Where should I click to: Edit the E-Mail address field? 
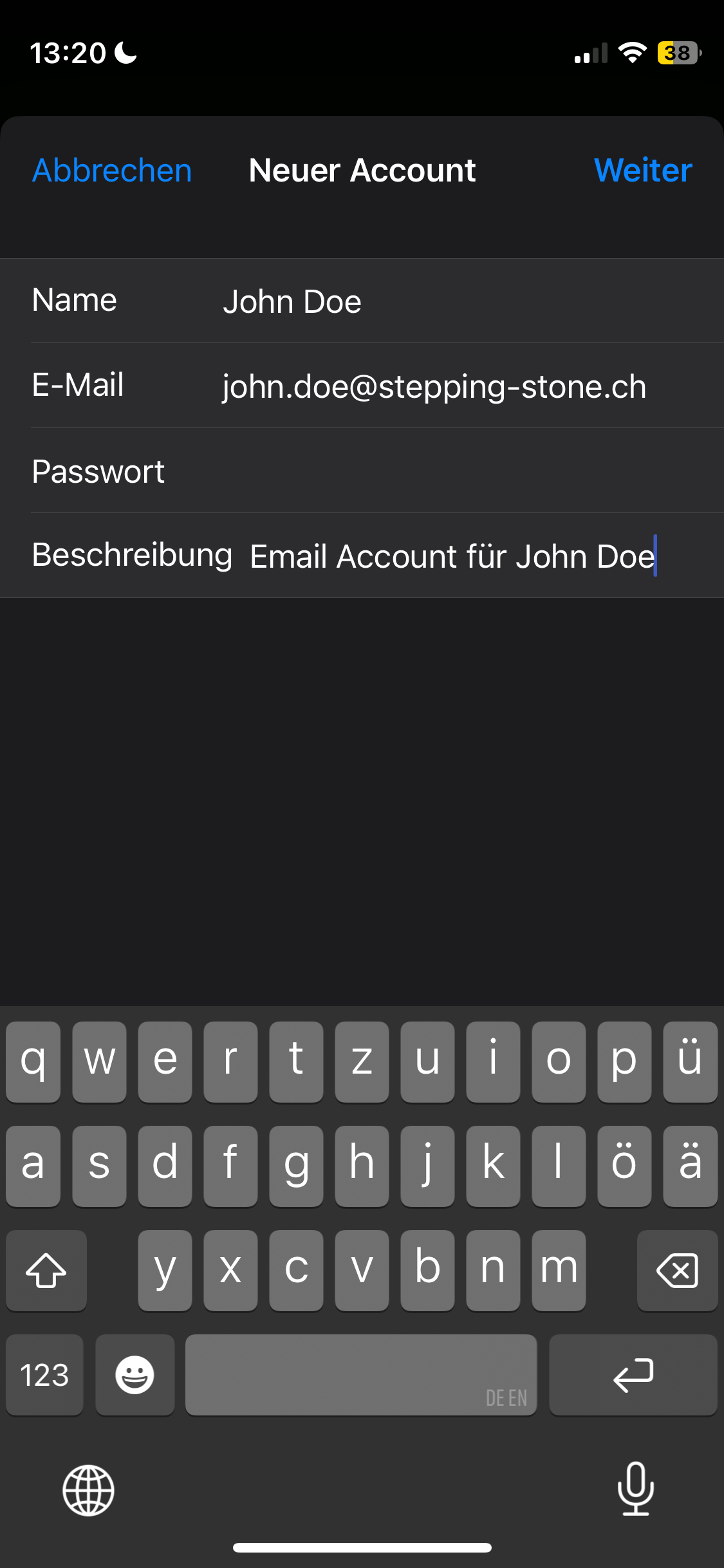click(x=450, y=386)
